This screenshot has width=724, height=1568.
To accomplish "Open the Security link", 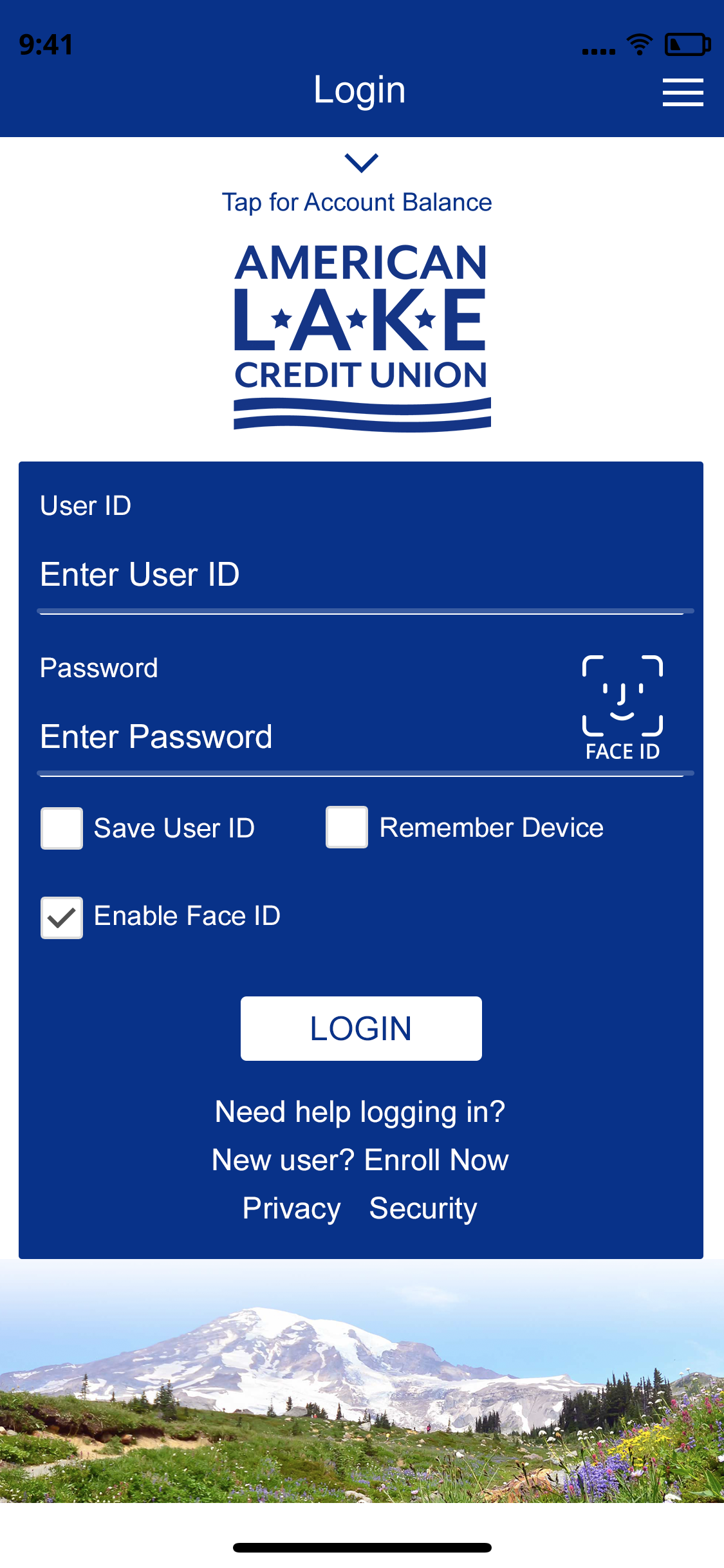I will tap(423, 1209).
